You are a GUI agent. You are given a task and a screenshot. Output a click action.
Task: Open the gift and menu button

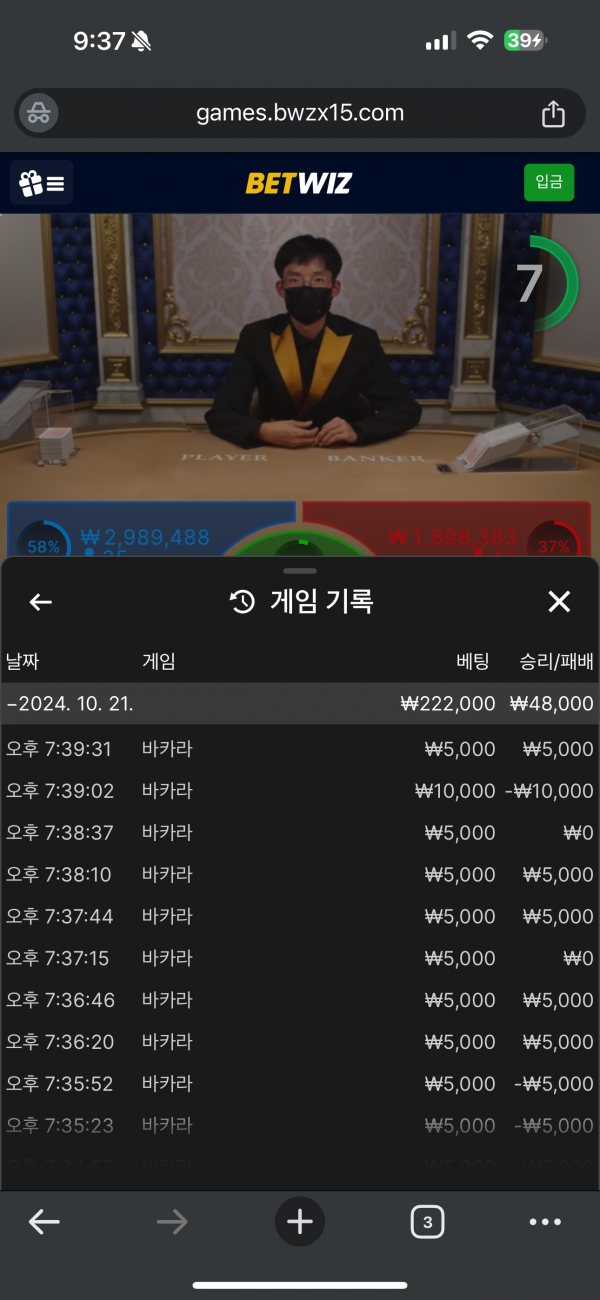(x=42, y=183)
